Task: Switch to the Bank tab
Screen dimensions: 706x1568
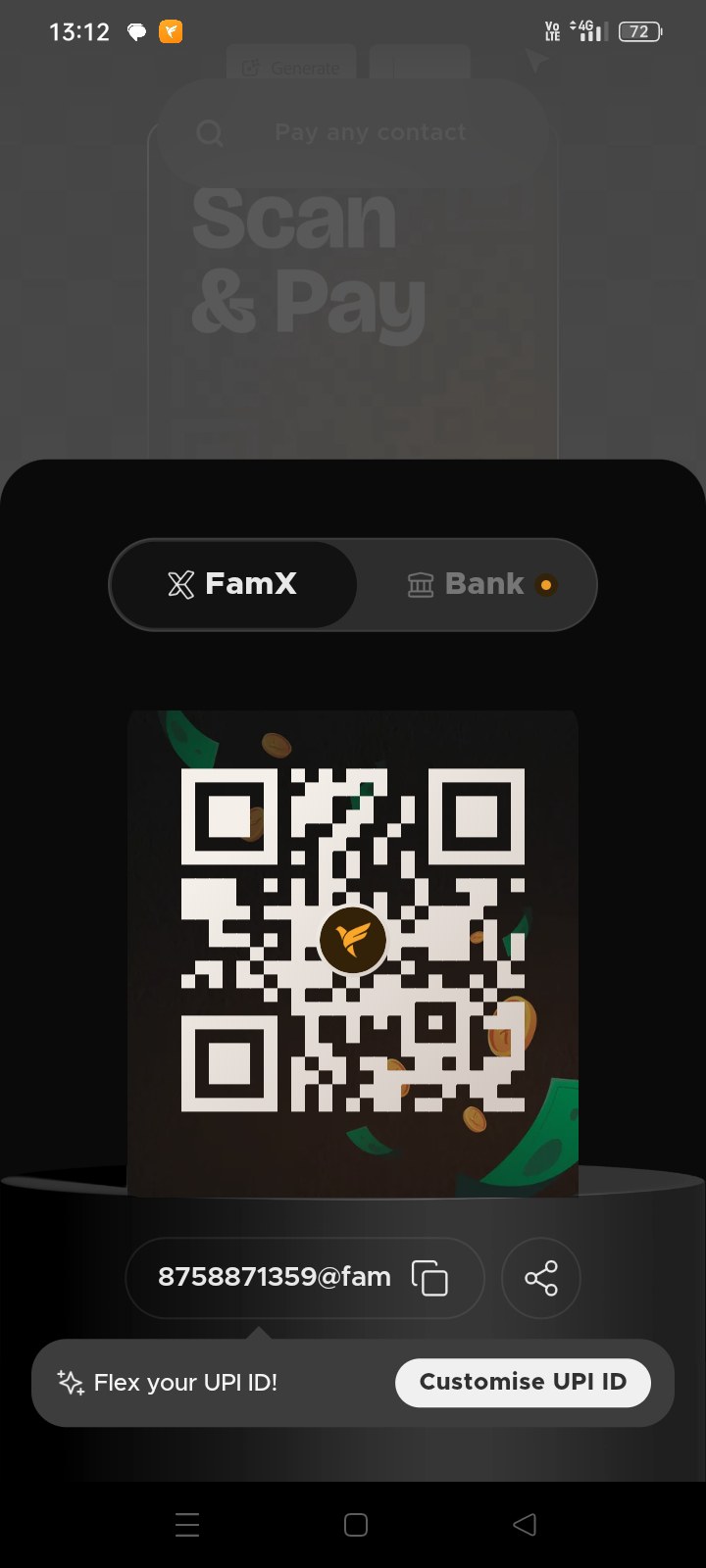Action: pos(478,584)
